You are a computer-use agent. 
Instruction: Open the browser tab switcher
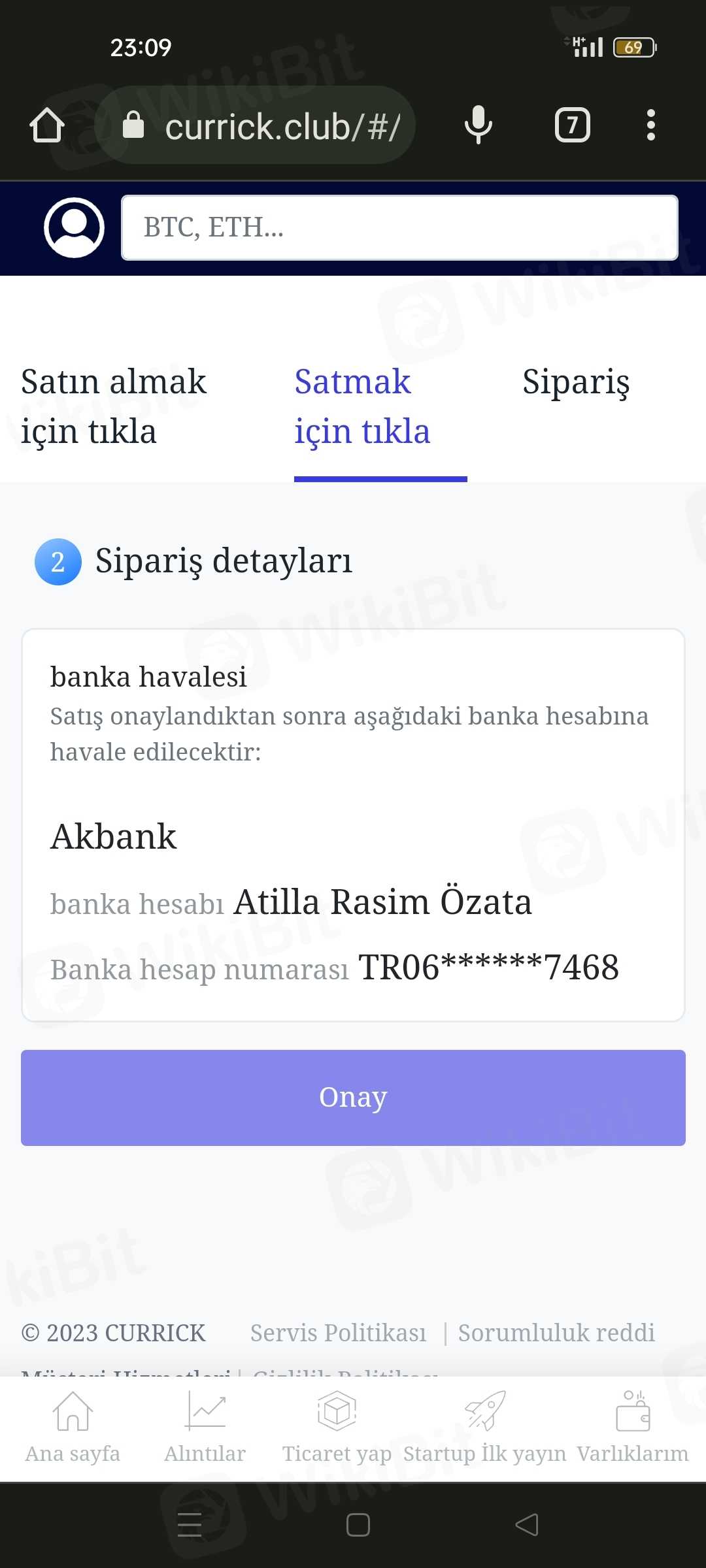point(572,125)
